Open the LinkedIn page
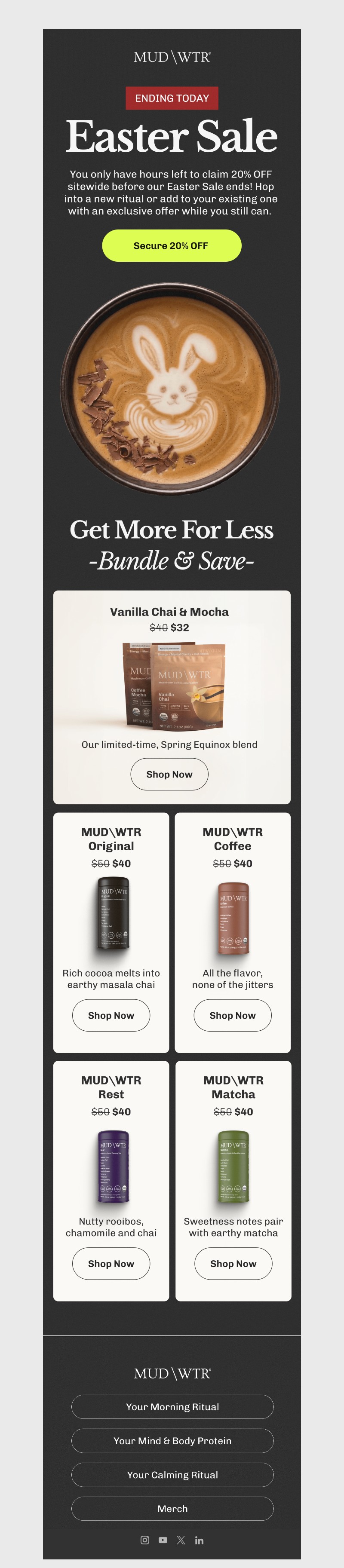Image resolution: width=344 pixels, height=1568 pixels. [x=199, y=1540]
